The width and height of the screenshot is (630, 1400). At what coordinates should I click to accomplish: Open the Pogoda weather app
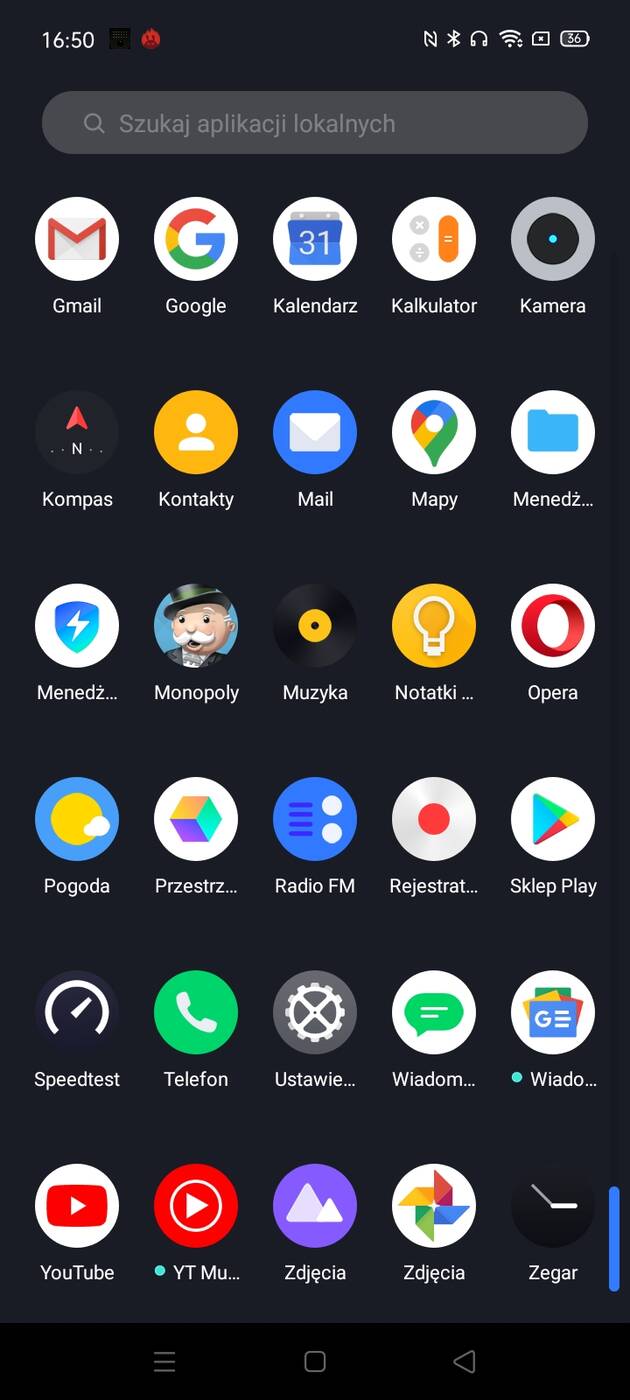[x=77, y=818]
